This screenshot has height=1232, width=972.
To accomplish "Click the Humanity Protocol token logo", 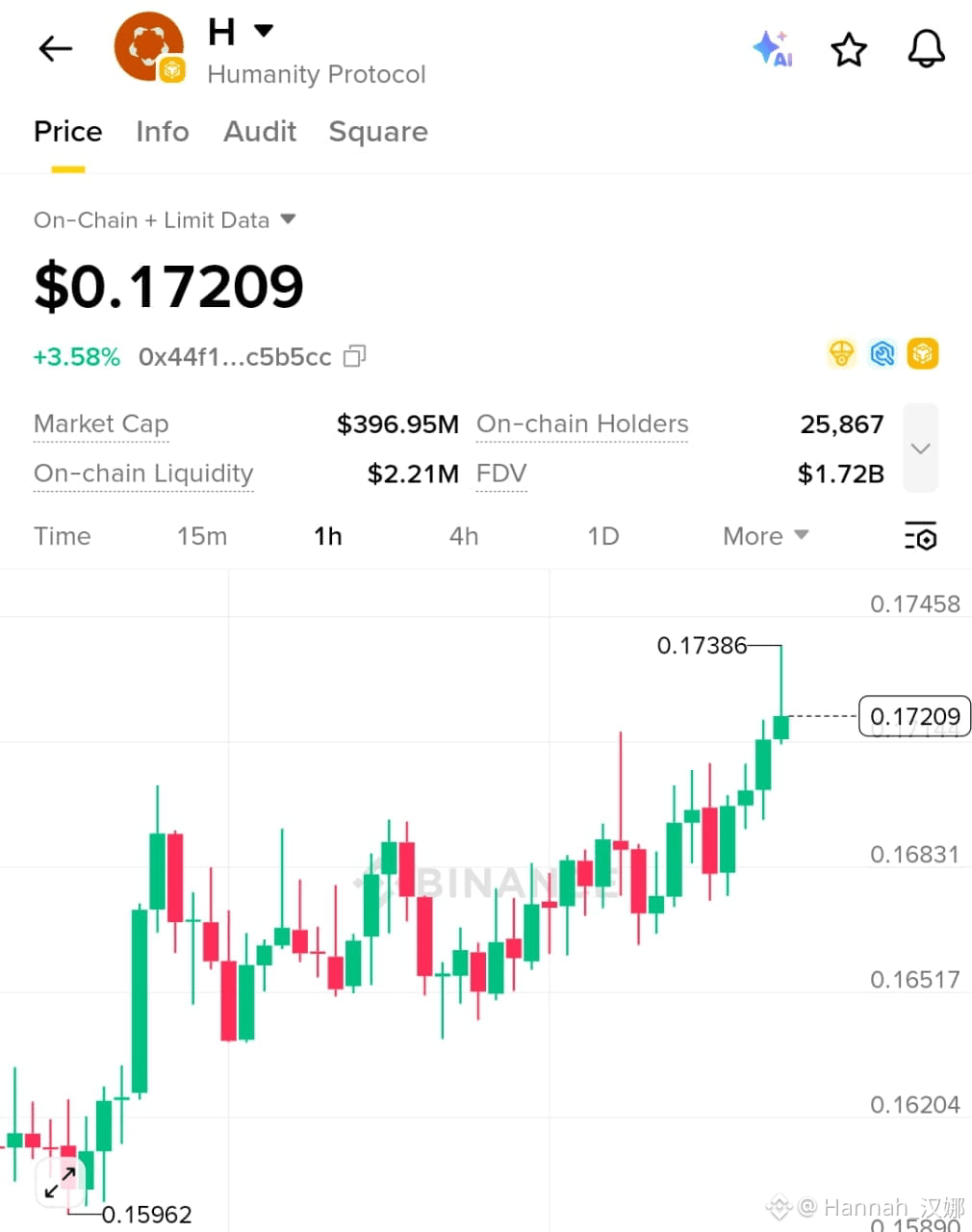I will click(149, 45).
